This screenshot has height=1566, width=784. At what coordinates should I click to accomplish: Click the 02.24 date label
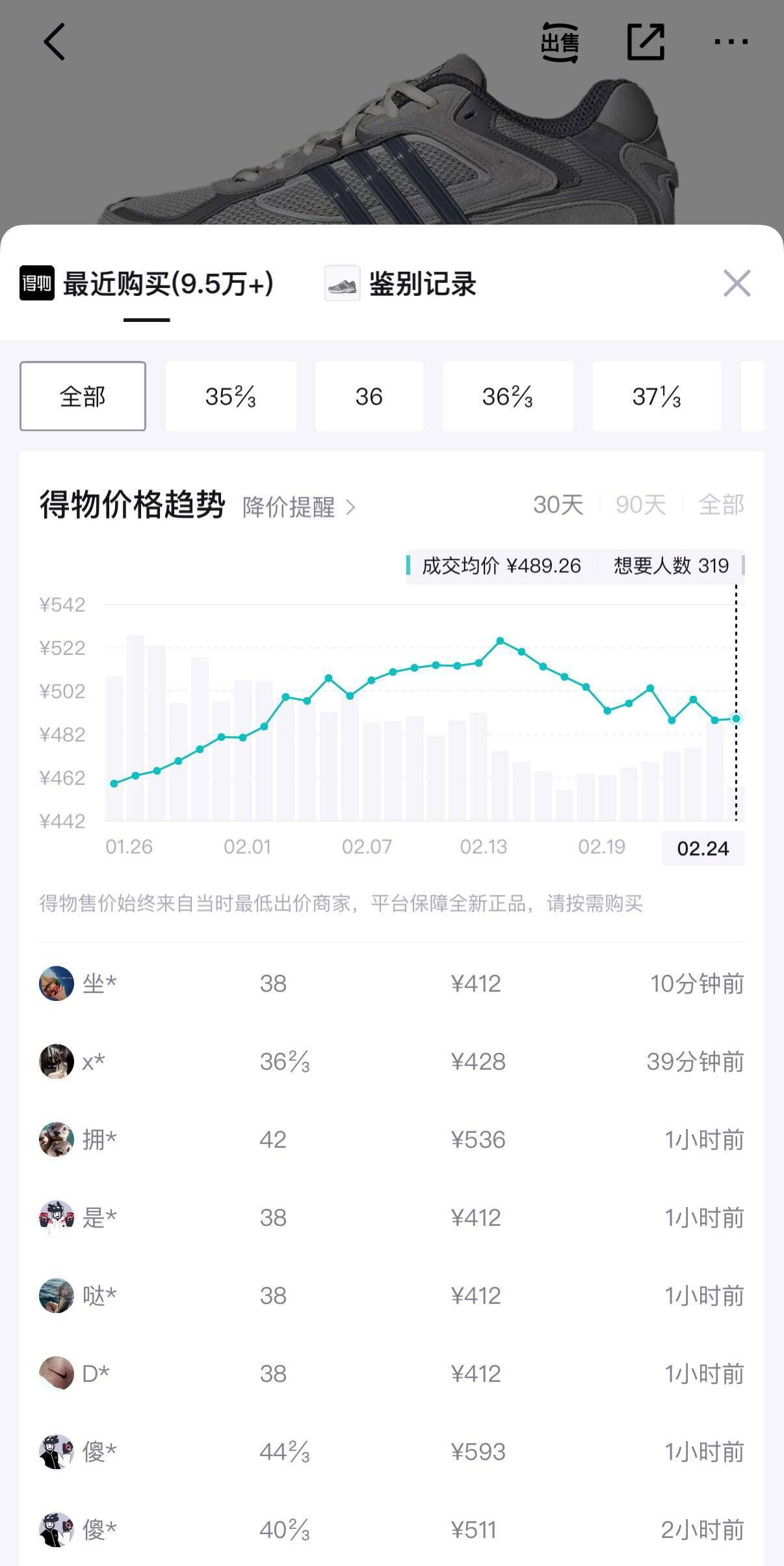tap(704, 848)
